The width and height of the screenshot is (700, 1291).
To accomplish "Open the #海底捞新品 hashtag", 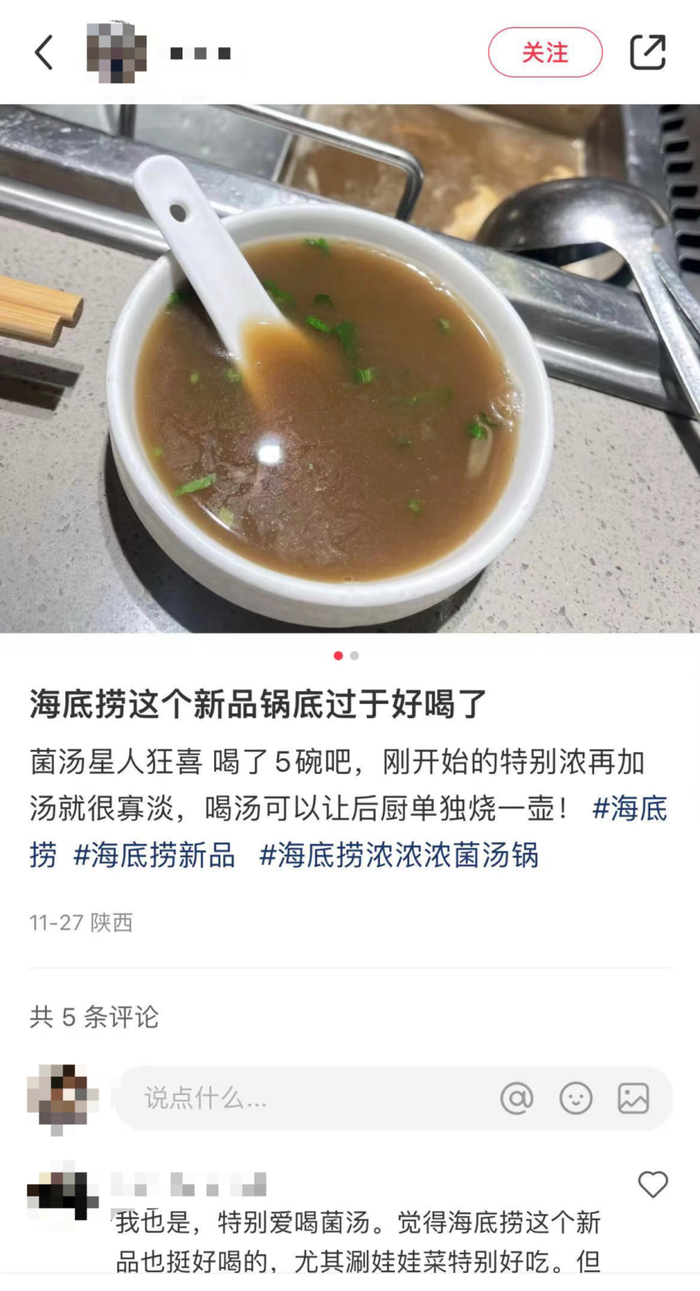I will click(x=155, y=856).
